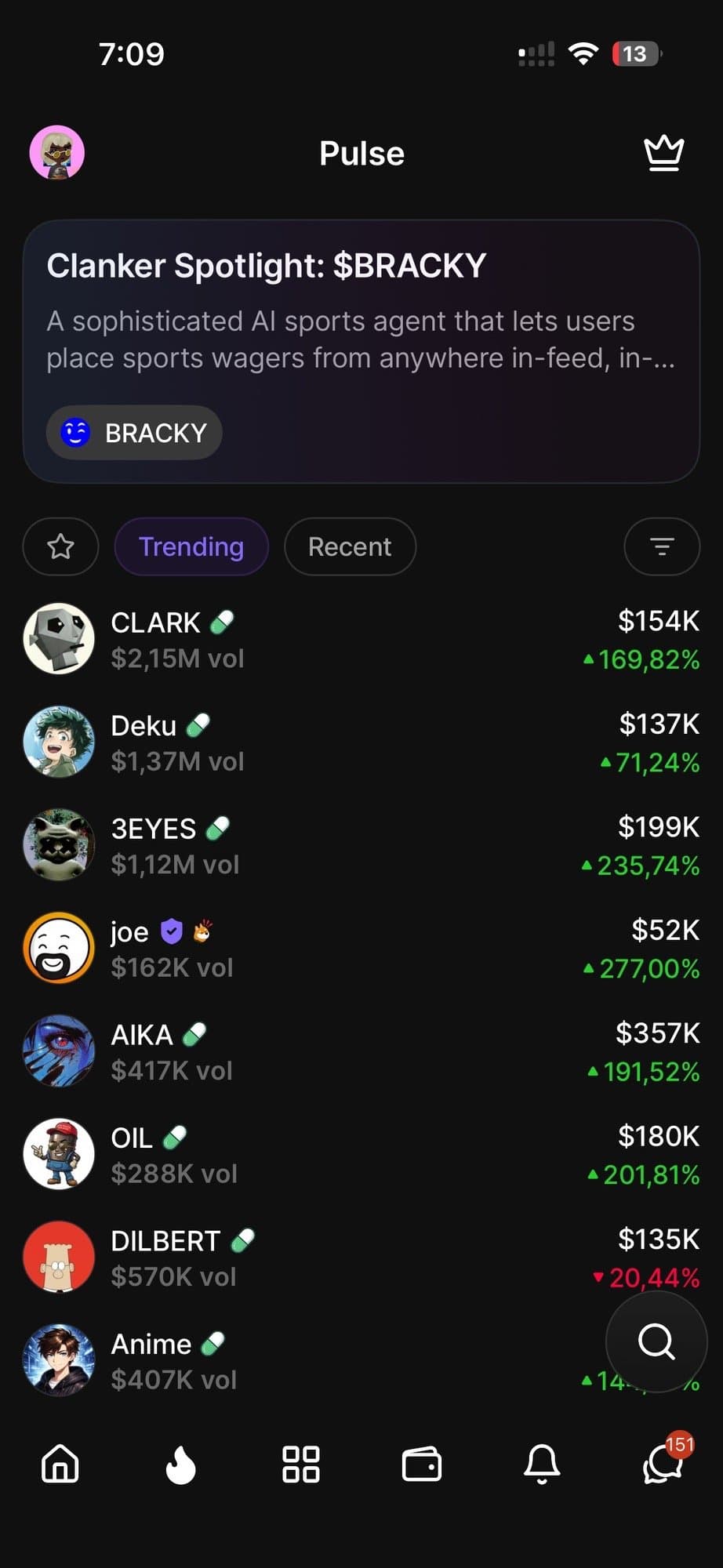Tap the floating search button
This screenshot has width=723, height=1568.
coord(656,1341)
